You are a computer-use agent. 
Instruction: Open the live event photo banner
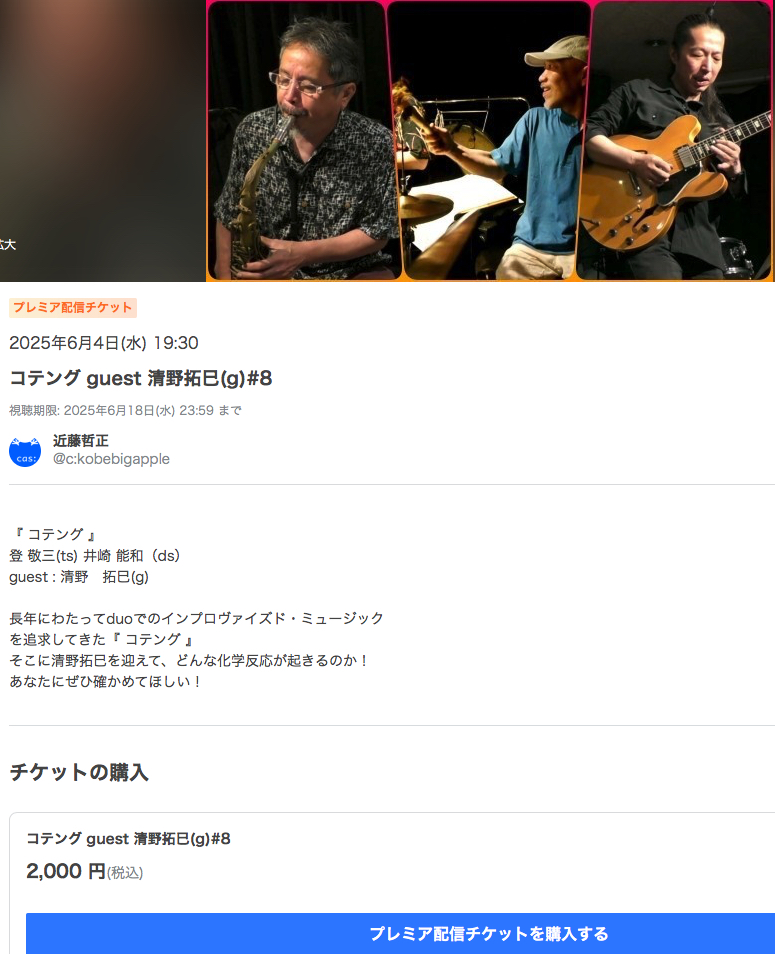coord(489,141)
